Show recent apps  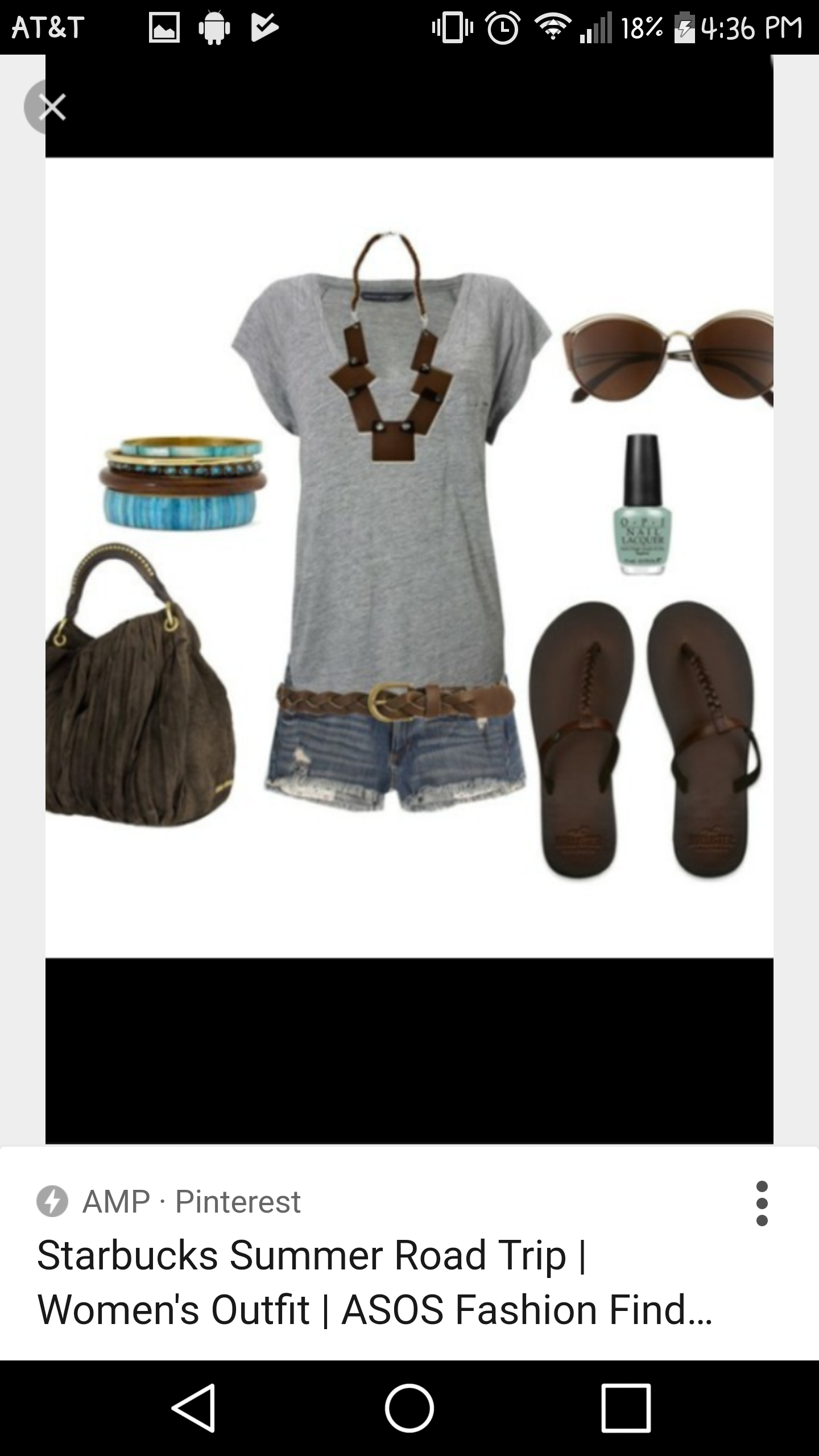click(626, 1407)
